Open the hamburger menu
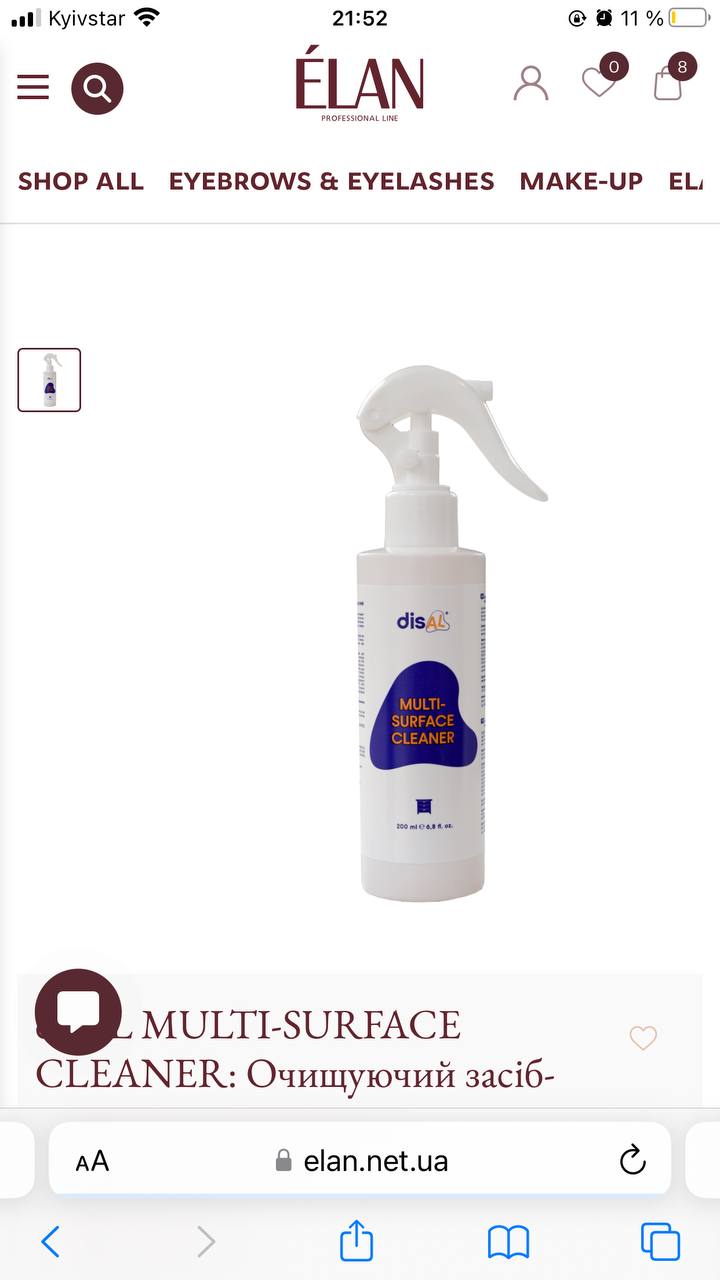The height and width of the screenshot is (1280, 720). (33, 87)
